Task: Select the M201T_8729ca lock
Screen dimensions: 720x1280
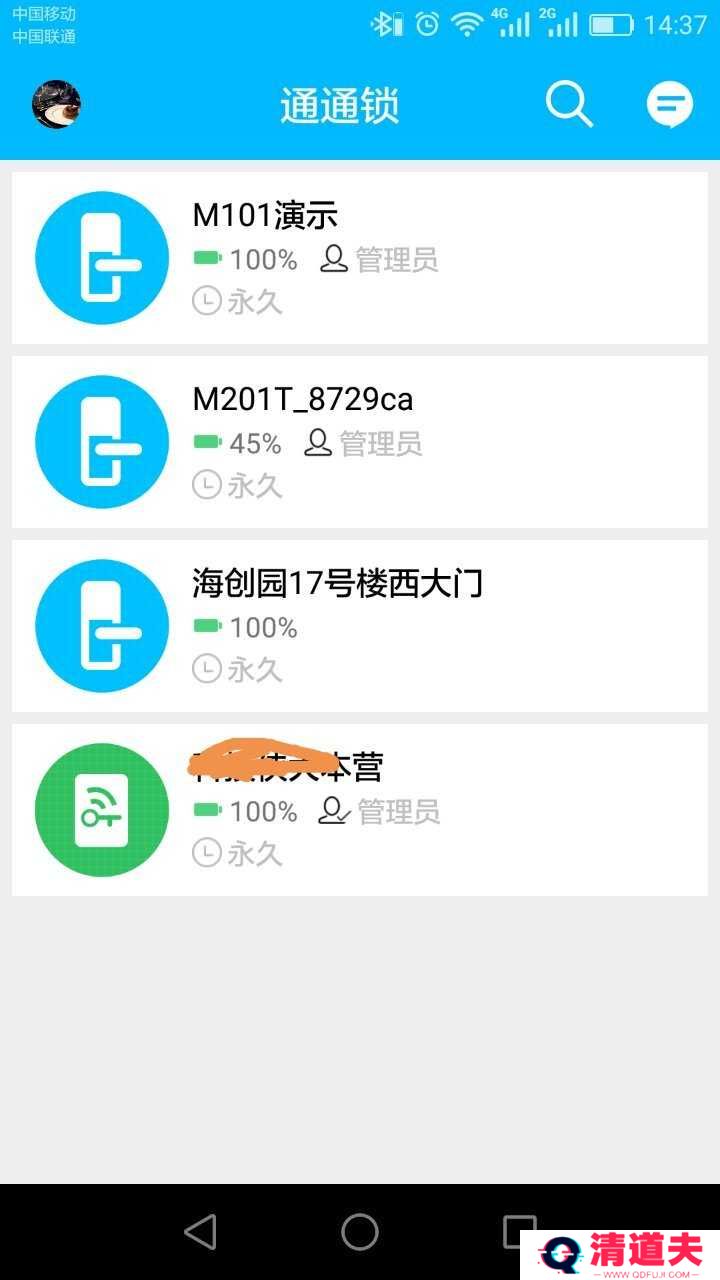Action: tap(360, 442)
